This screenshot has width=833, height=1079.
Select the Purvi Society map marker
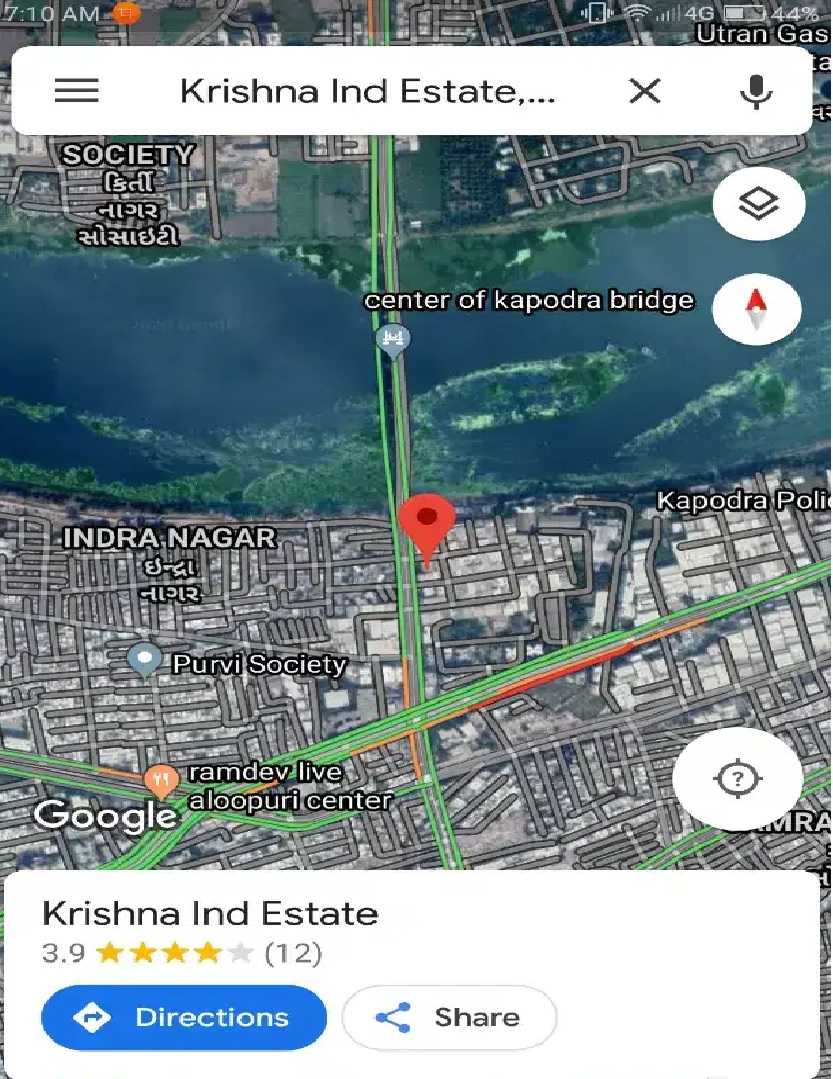click(146, 661)
